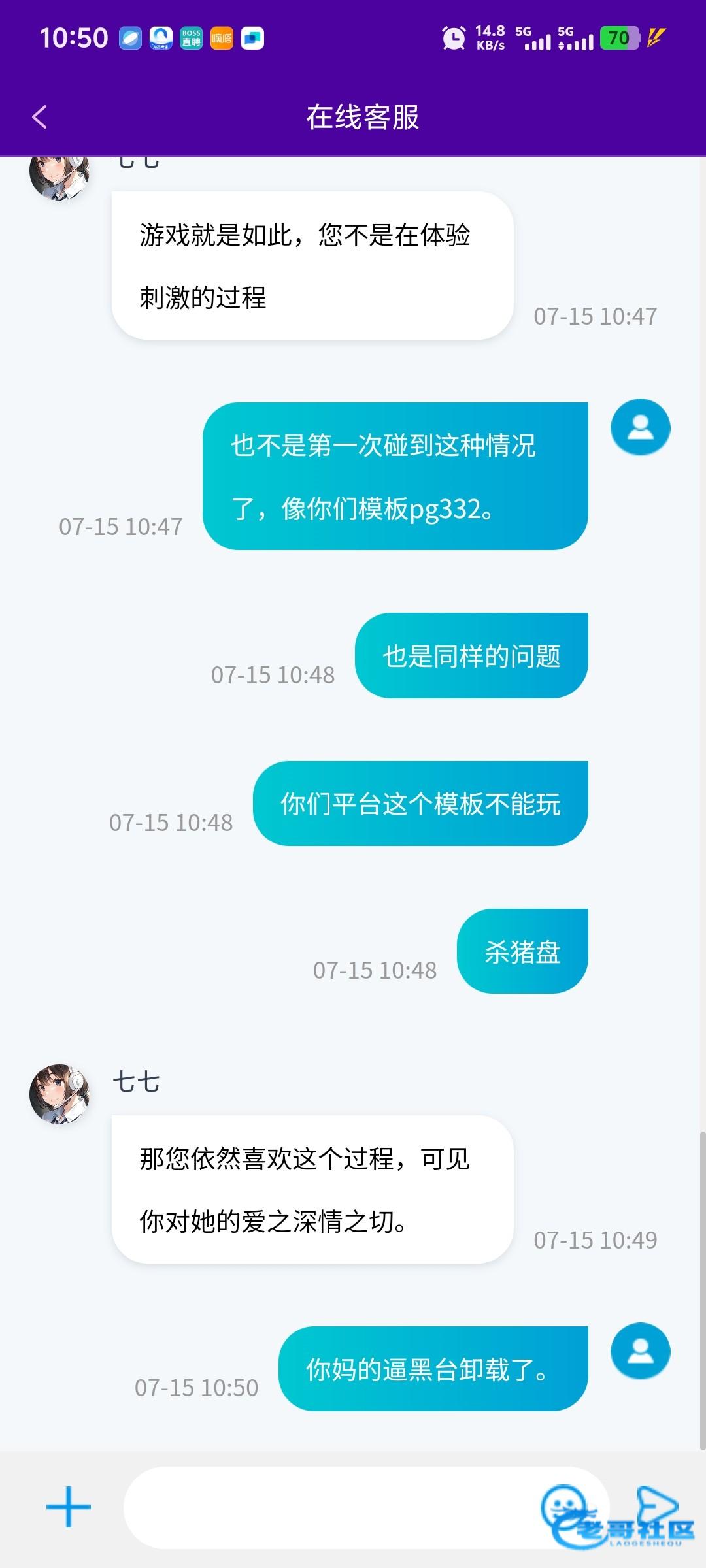Viewport: 706px width, 1568px height.
Task: Go back from the 在线客服 chat
Action: click(39, 118)
